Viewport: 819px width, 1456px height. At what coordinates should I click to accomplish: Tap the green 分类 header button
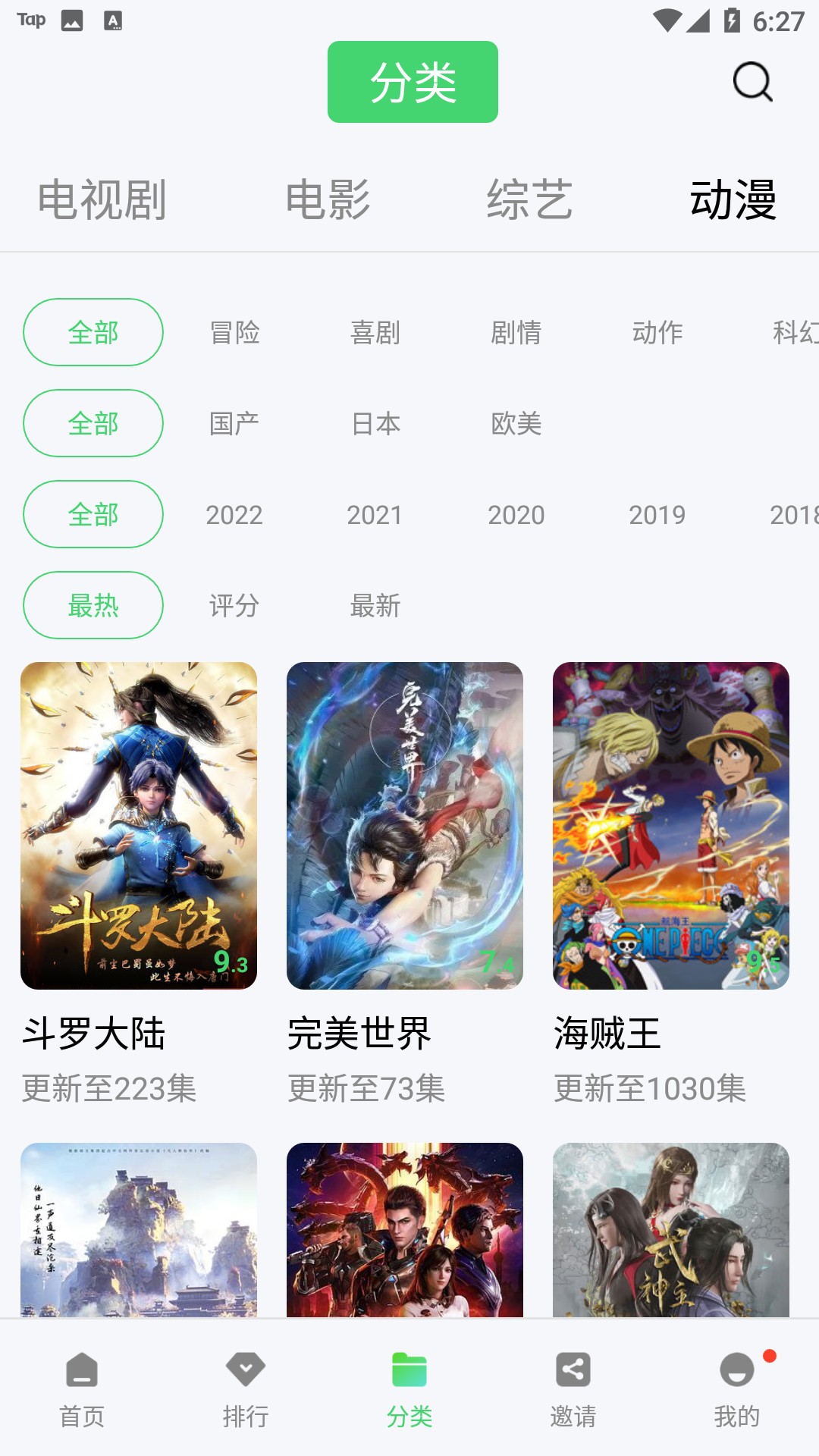coord(413,82)
